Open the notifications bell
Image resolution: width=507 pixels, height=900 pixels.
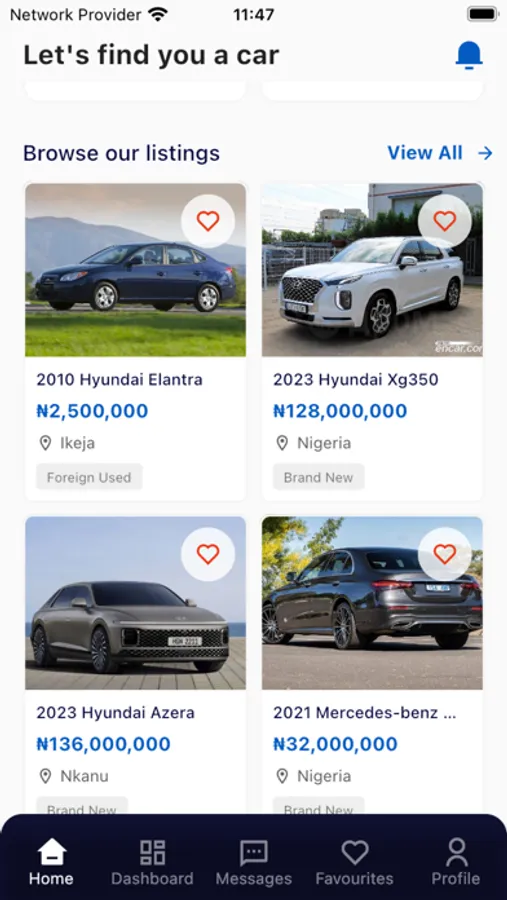[469, 56]
